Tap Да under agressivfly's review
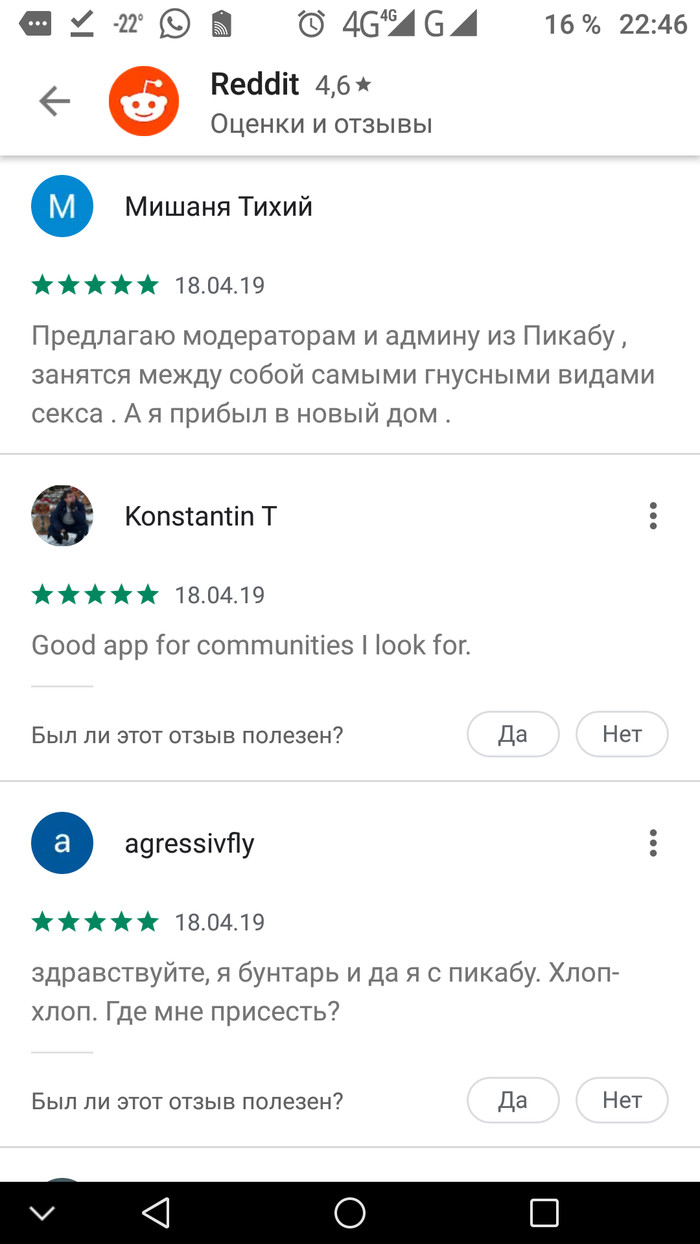This screenshot has height=1244, width=700. tap(513, 1101)
